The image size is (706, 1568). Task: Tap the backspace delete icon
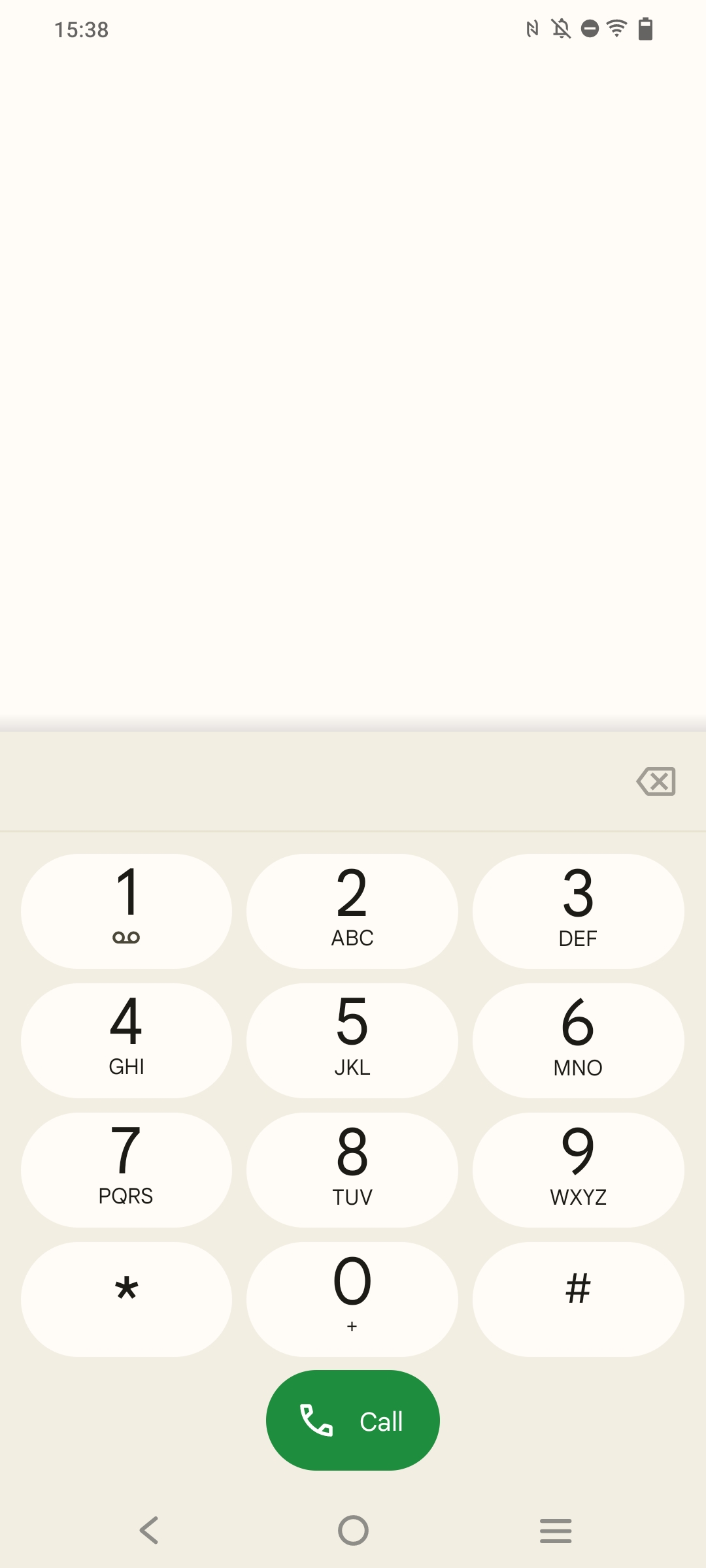point(656,781)
